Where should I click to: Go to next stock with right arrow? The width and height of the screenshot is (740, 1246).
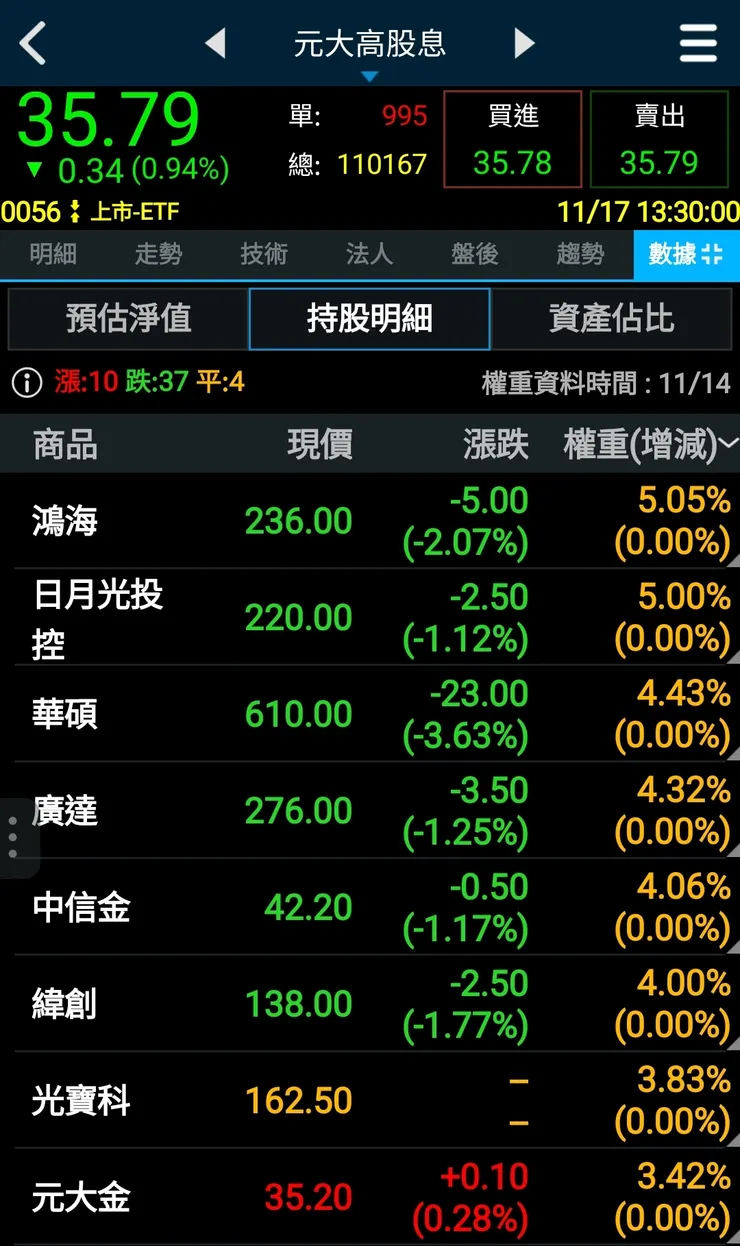[524, 43]
